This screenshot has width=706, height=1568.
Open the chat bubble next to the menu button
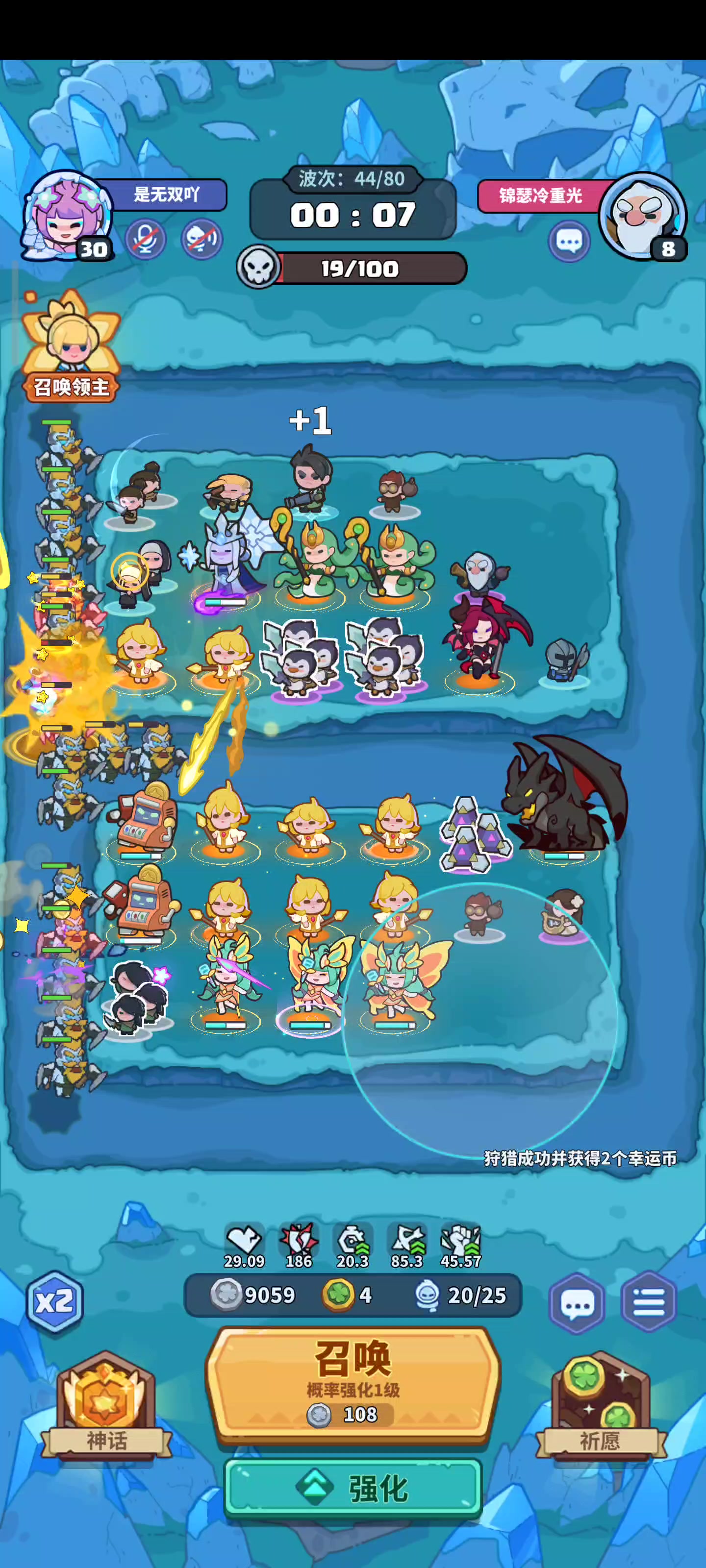(x=576, y=1303)
